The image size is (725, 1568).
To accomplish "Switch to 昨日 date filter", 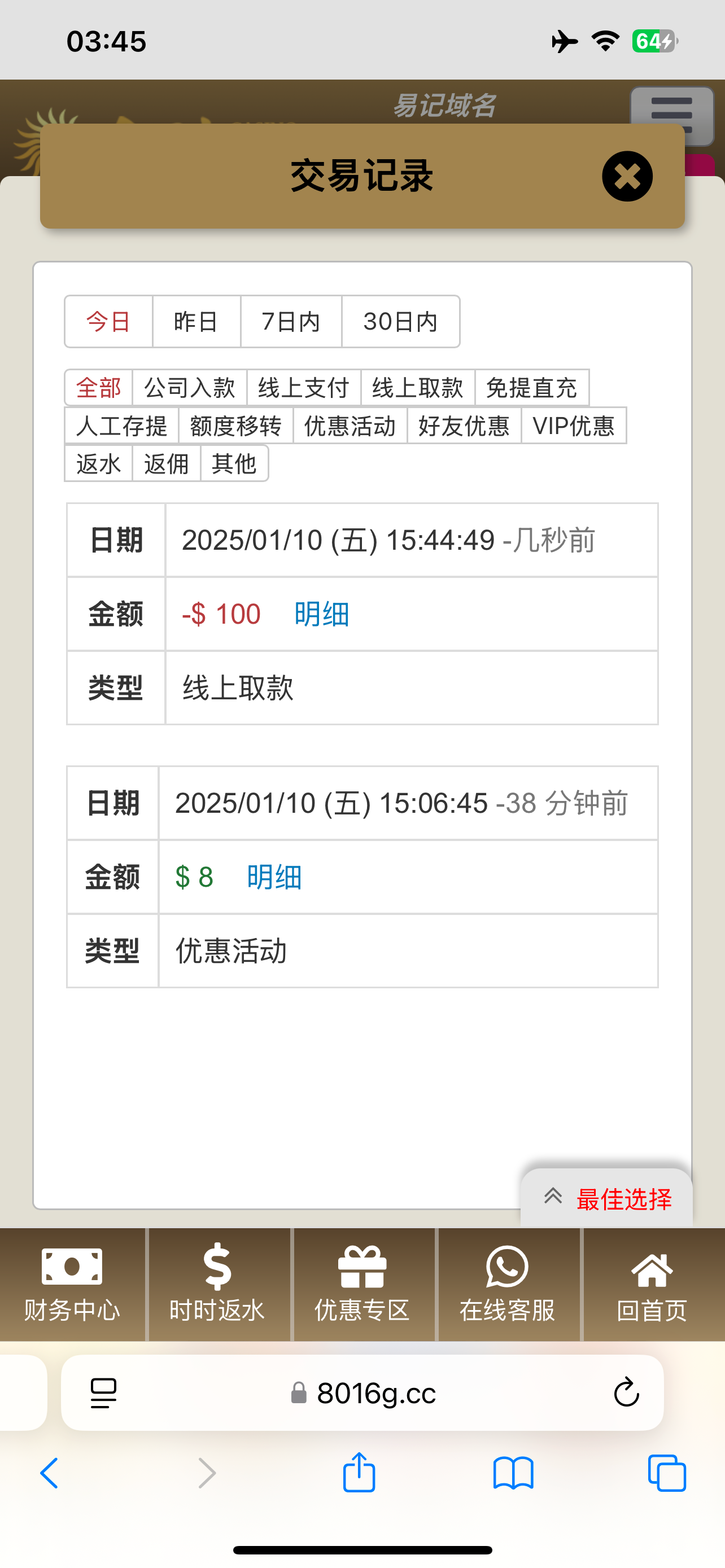I will click(196, 321).
